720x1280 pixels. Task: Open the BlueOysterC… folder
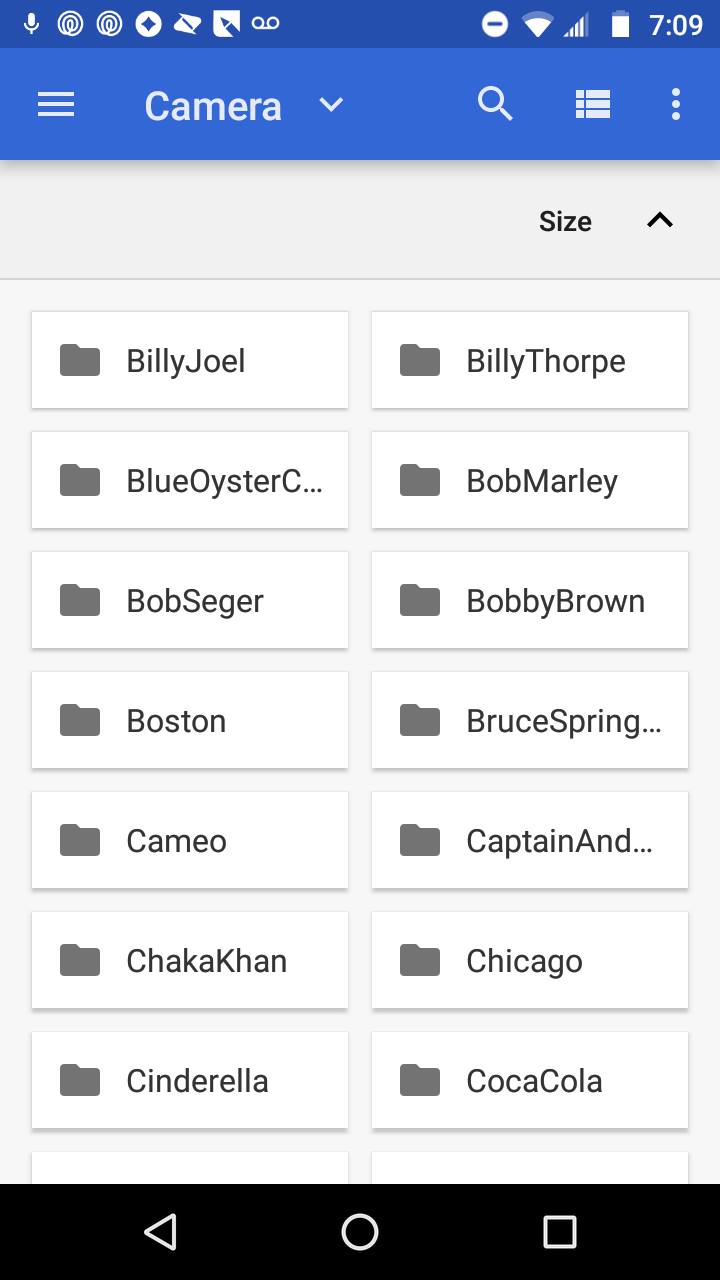click(190, 480)
